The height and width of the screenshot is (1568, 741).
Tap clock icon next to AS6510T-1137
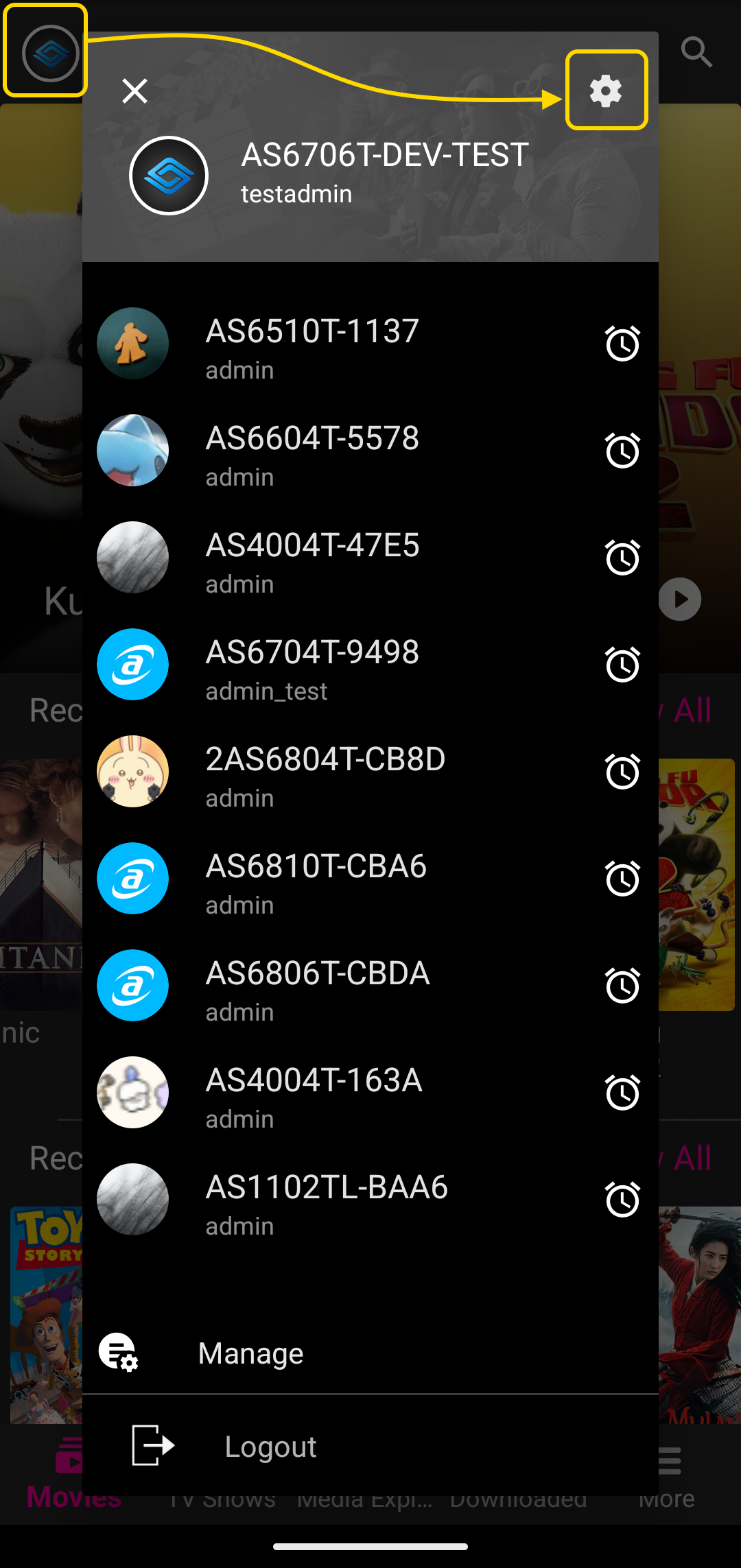(x=622, y=344)
